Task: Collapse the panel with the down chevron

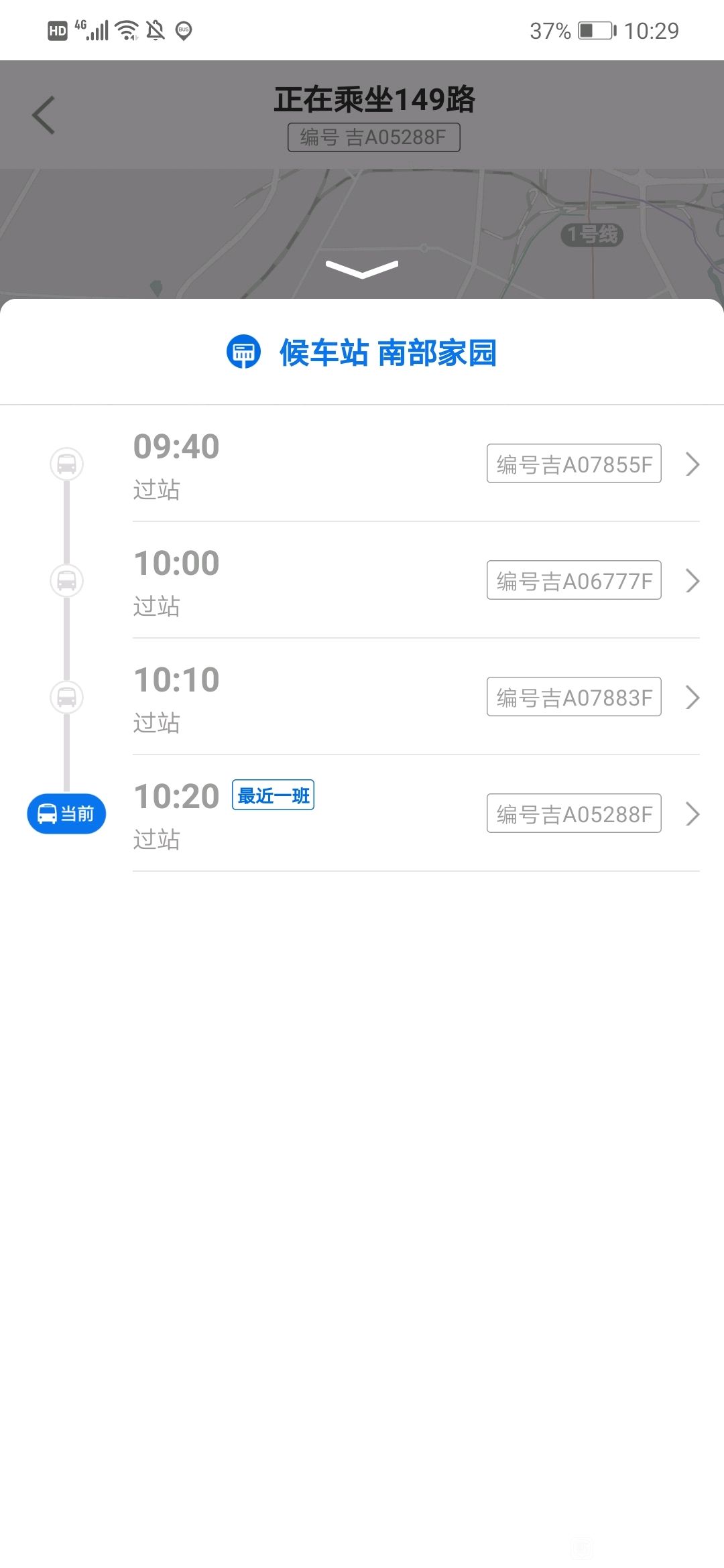Action: coord(362,269)
